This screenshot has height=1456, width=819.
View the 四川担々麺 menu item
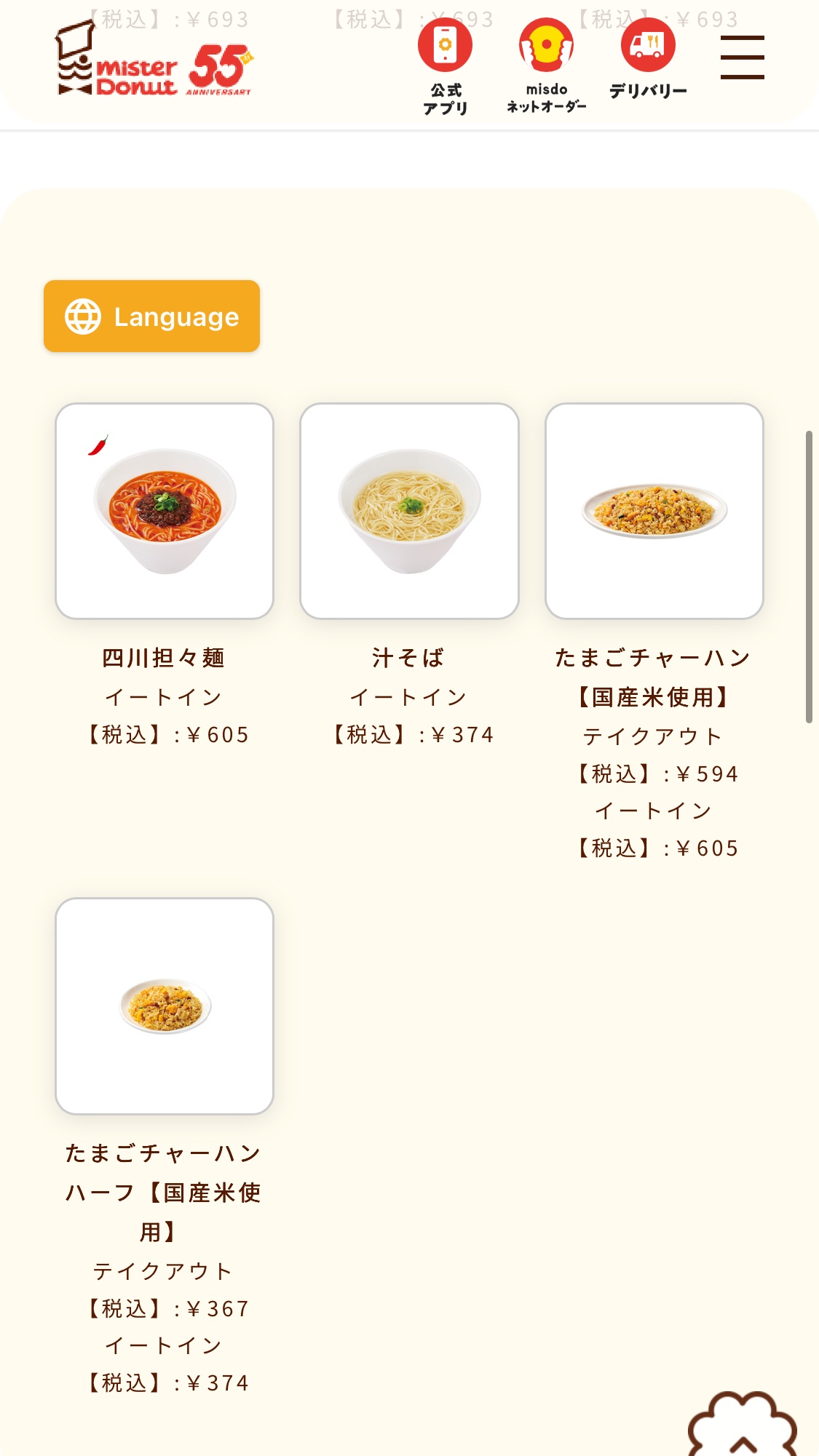pyautogui.click(x=165, y=512)
